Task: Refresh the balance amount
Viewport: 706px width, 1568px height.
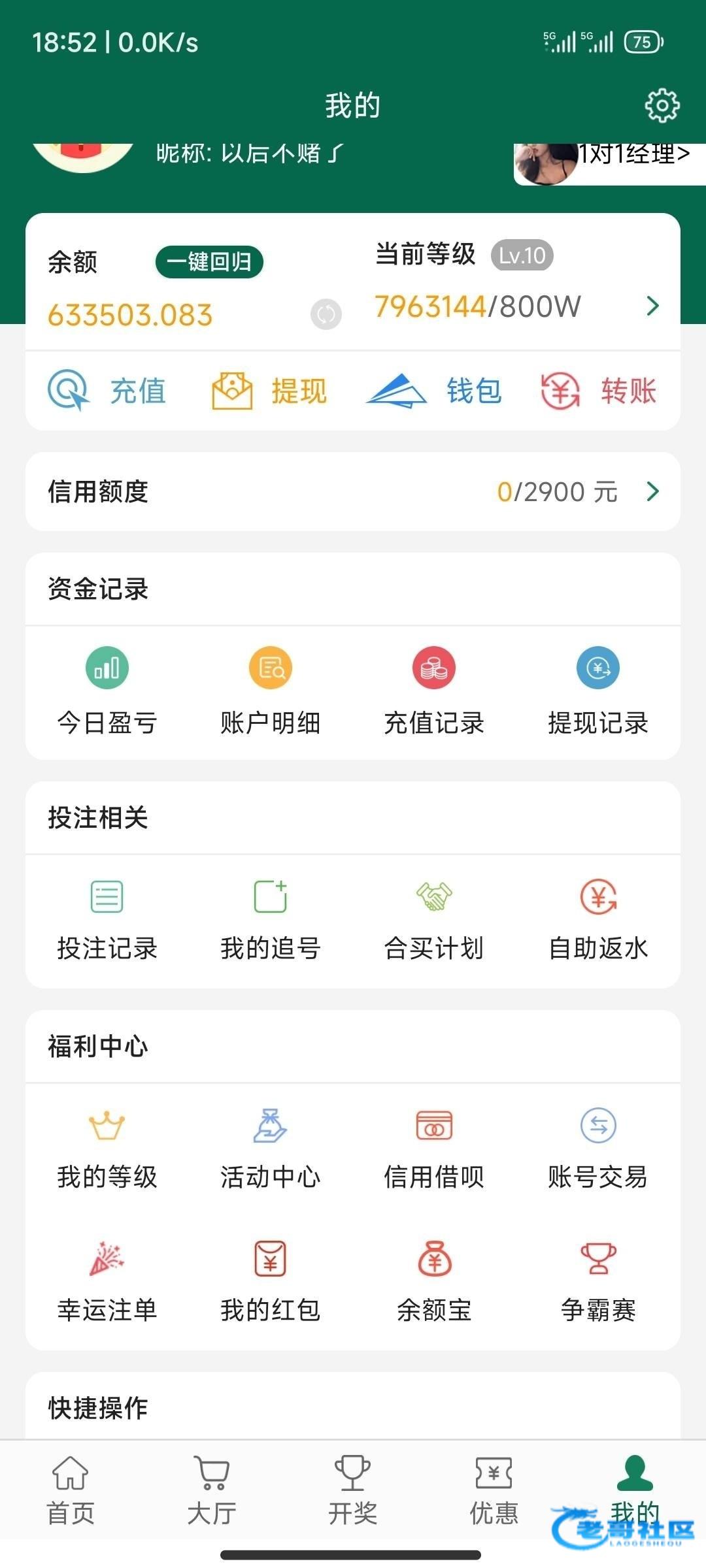Action: point(326,314)
